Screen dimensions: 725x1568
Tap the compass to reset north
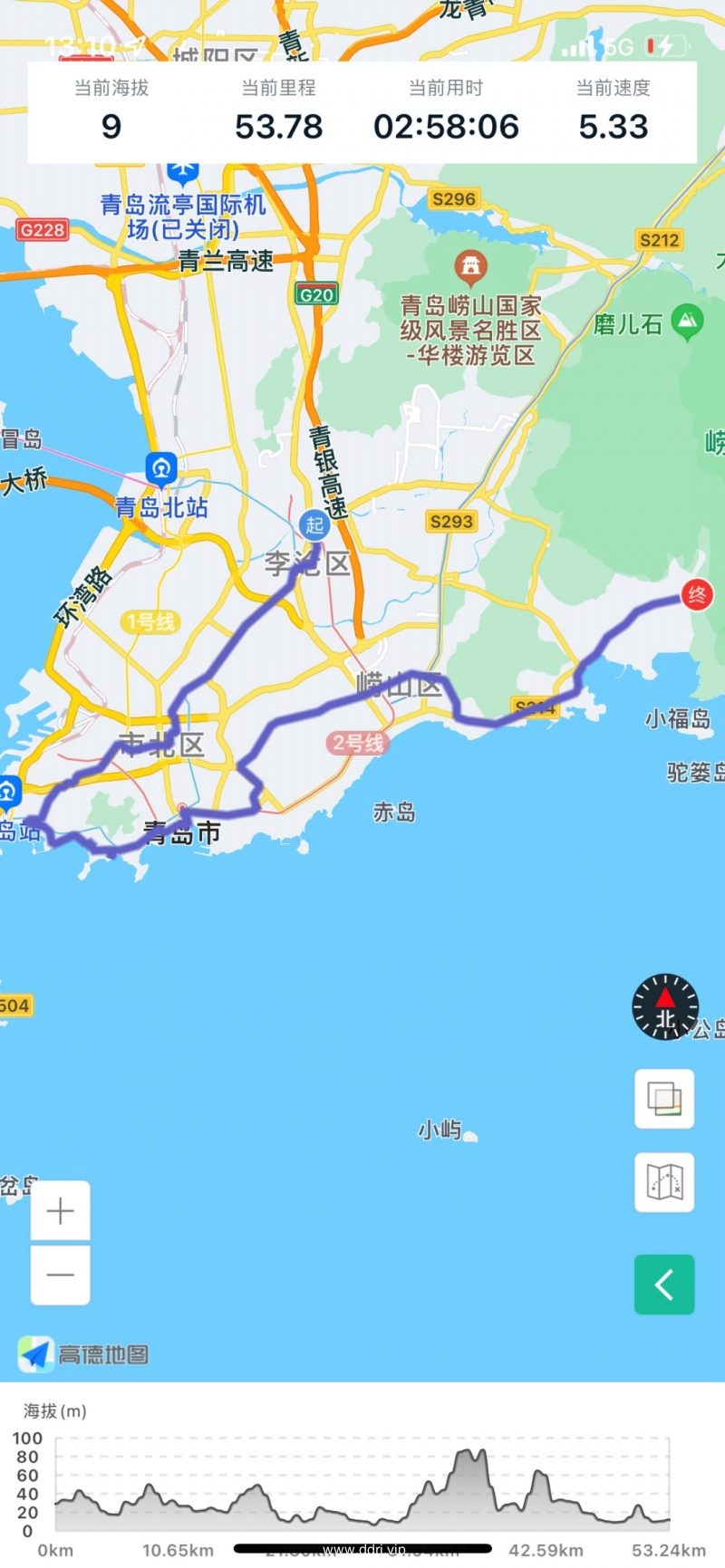coord(665,1006)
